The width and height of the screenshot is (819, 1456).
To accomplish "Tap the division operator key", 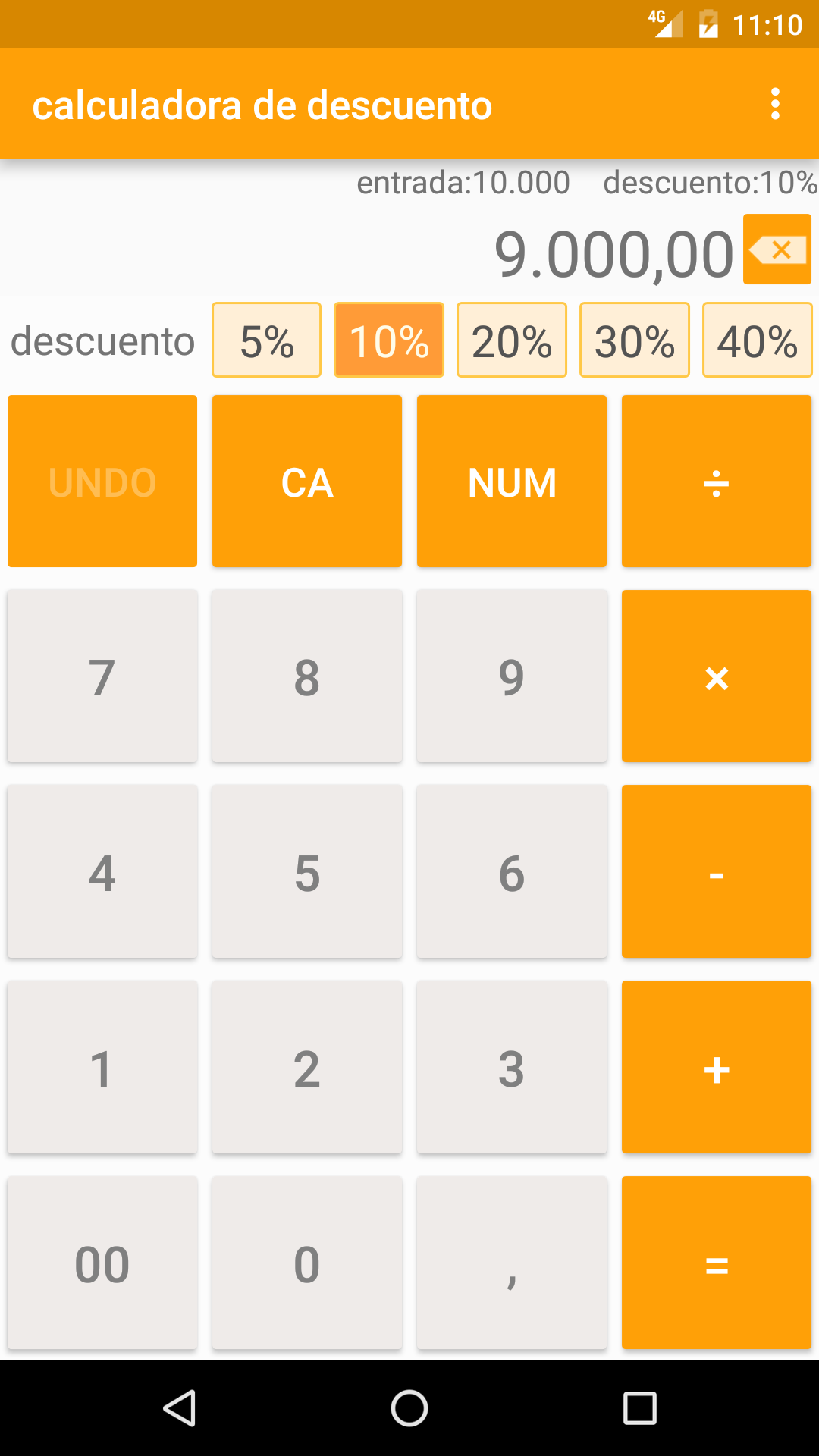I will click(717, 482).
